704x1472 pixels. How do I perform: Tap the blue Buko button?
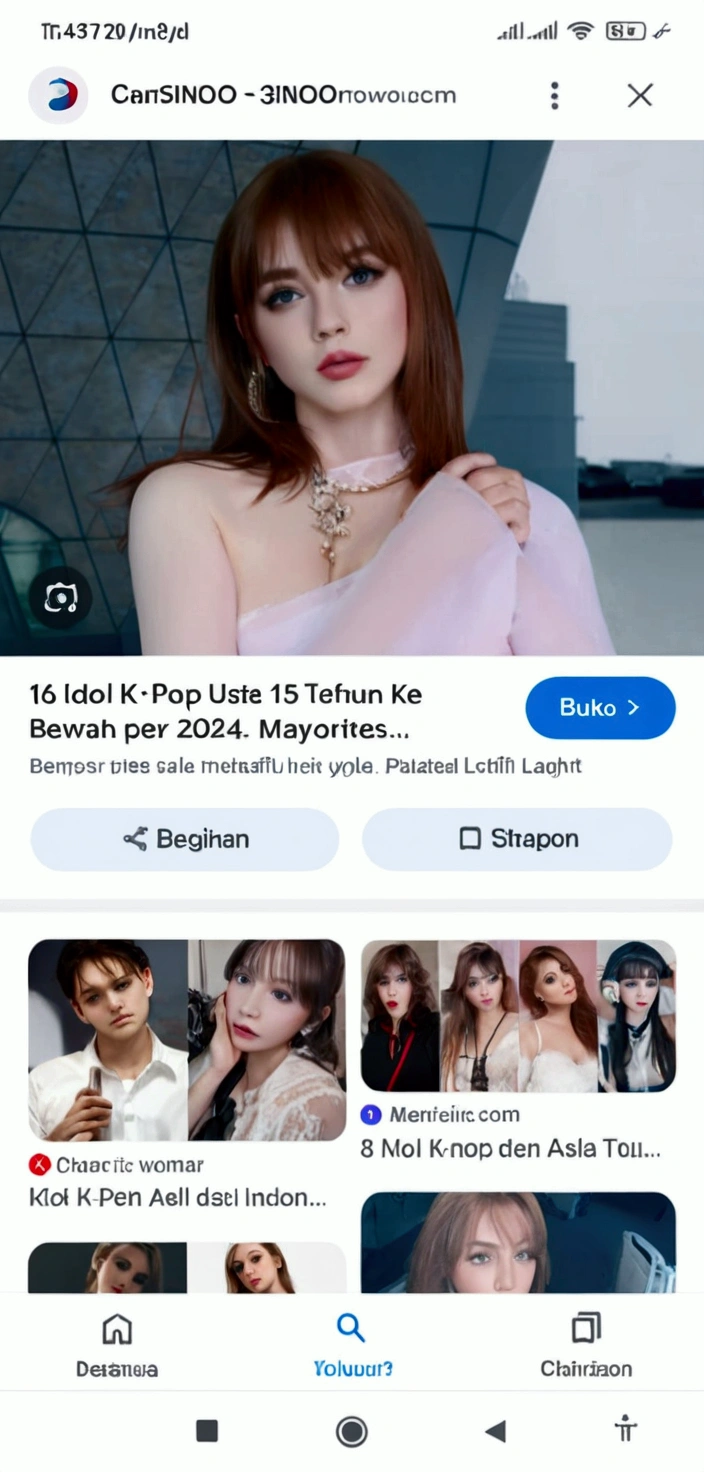pyautogui.click(x=600, y=708)
